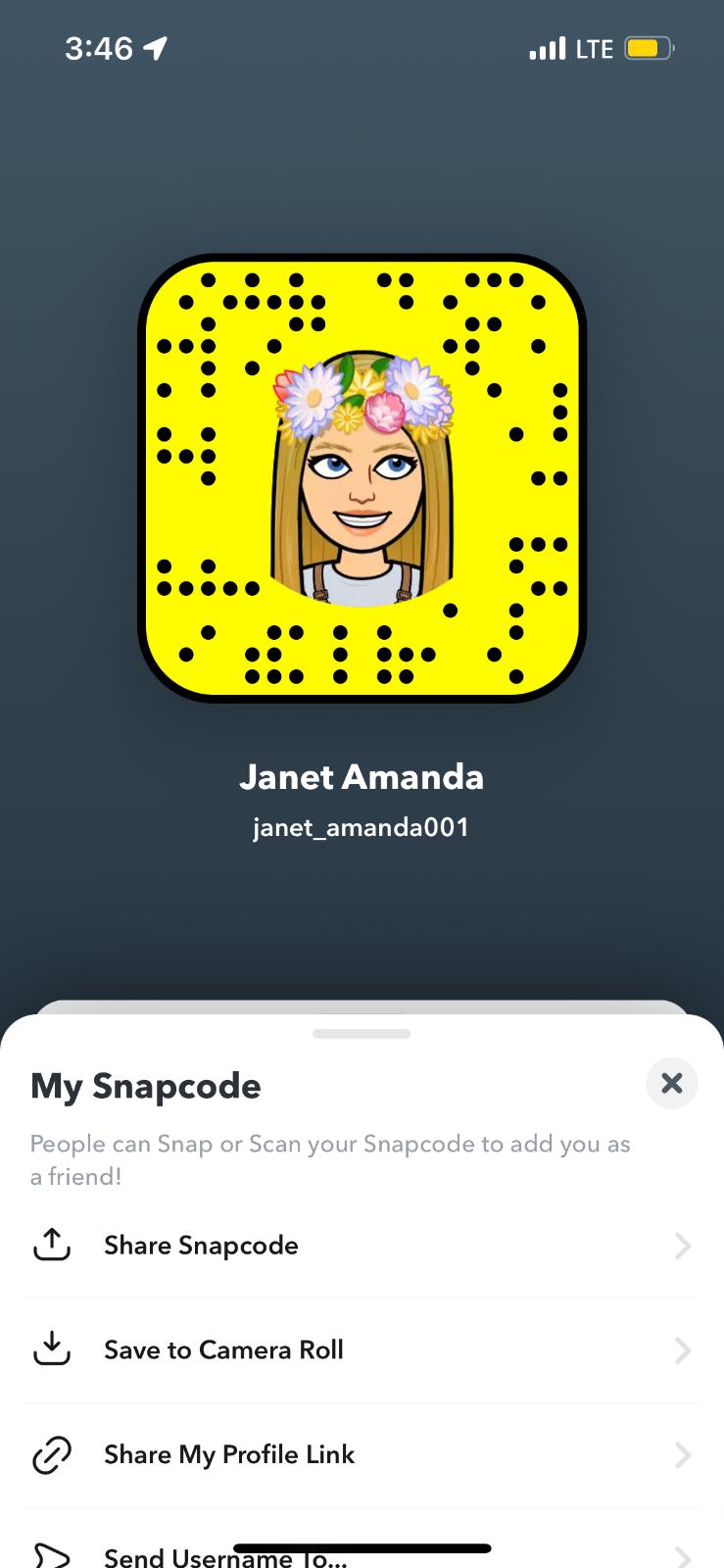Close the My Snapcode sheet
Viewport: 724px width, 1568px height.
point(671,1083)
